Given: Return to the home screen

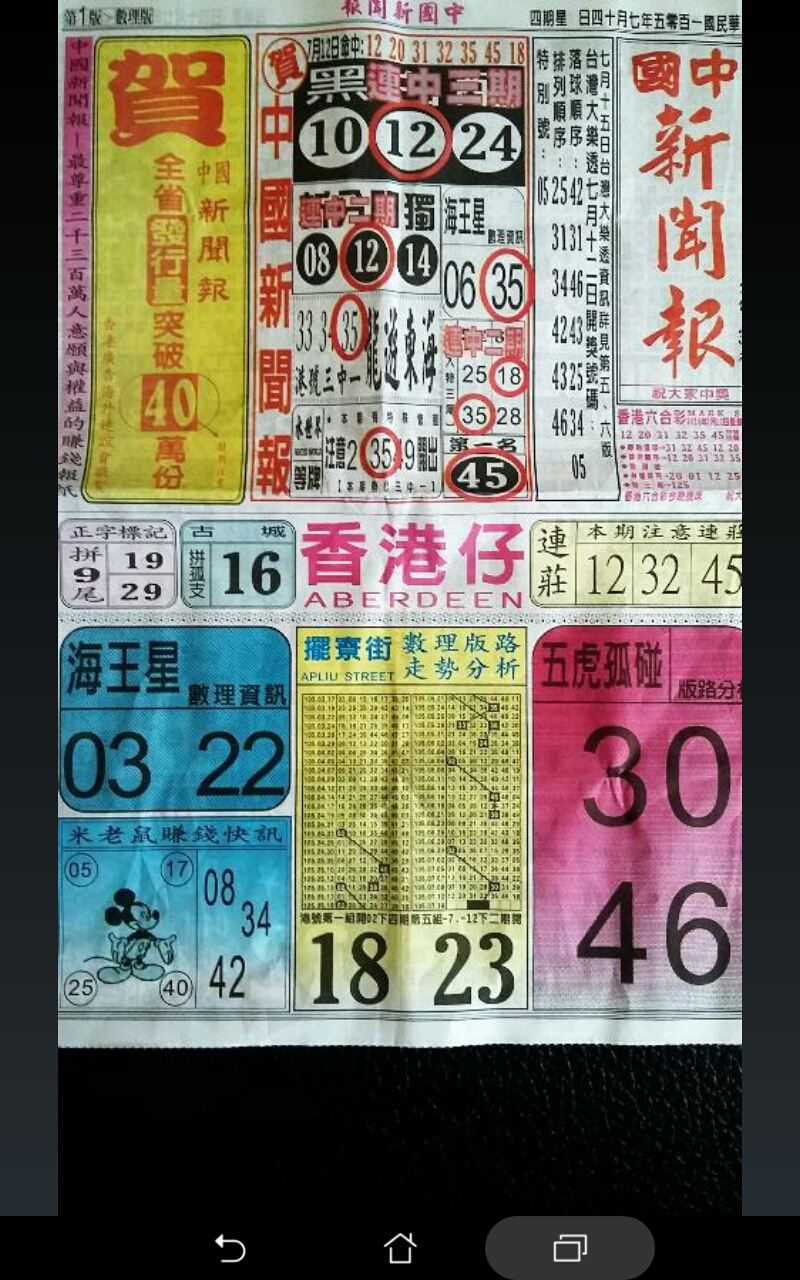Looking at the screenshot, I should point(400,1248).
